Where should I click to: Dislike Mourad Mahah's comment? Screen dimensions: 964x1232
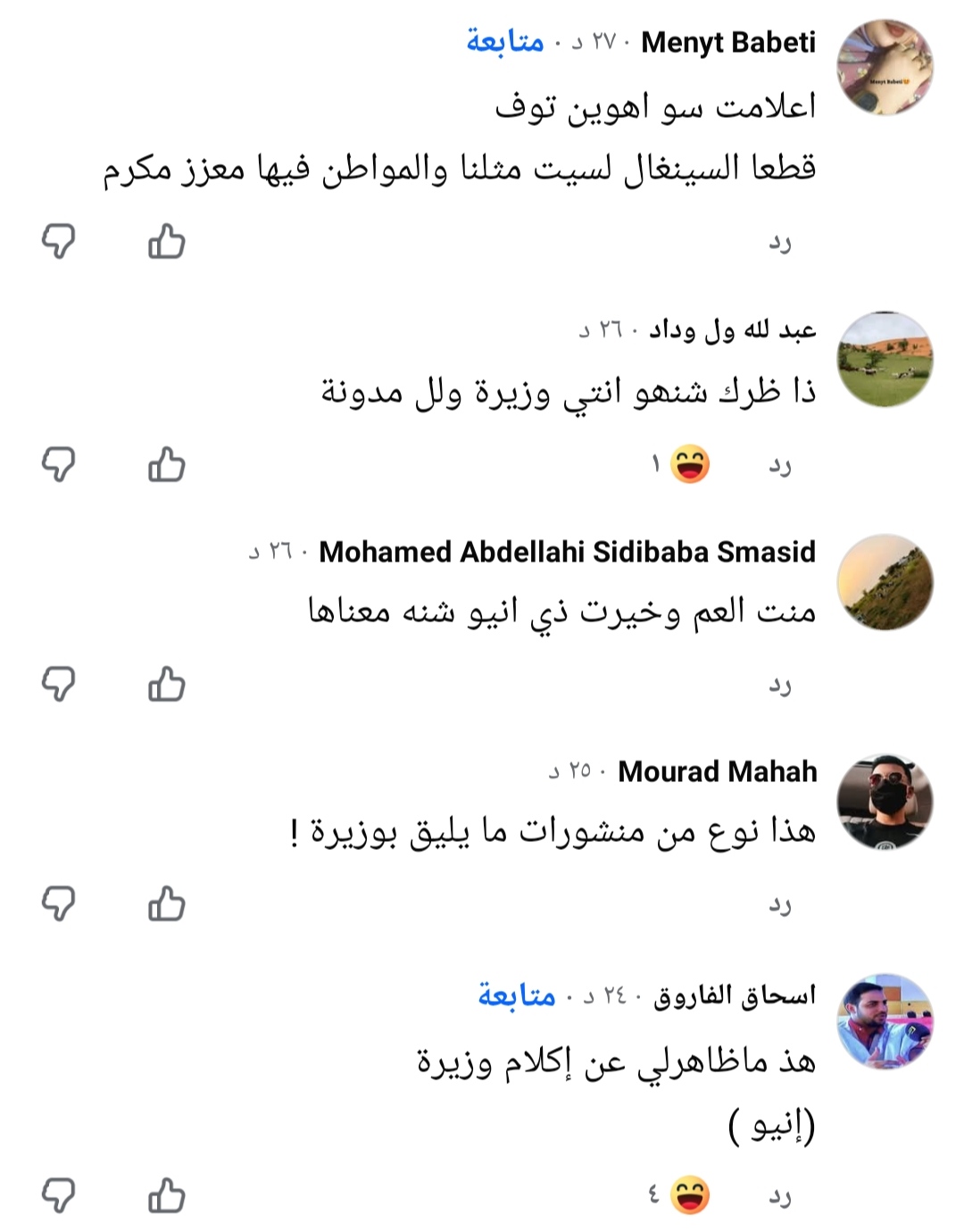(59, 904)
